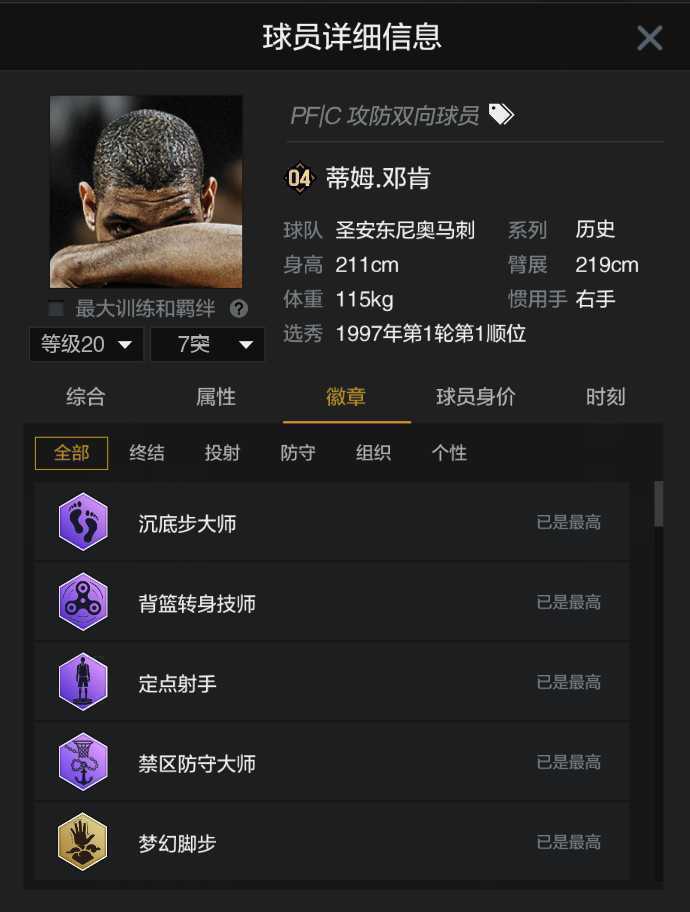Filter badges by 终结
Image resolution: width=690 pixels, height=912 pixels.
click(x=147, y=453)
